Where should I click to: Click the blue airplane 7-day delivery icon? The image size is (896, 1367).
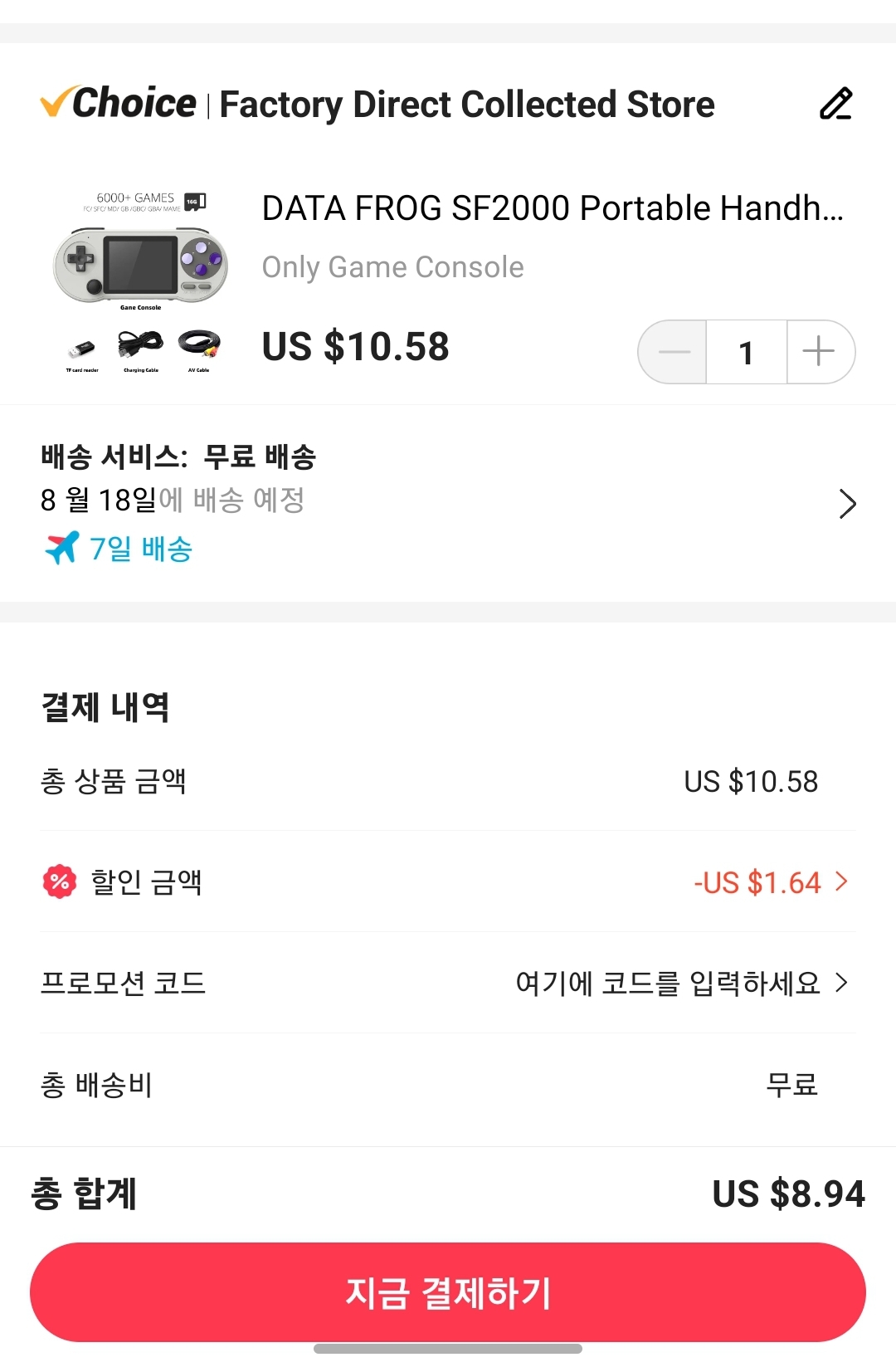coord(60,548)
